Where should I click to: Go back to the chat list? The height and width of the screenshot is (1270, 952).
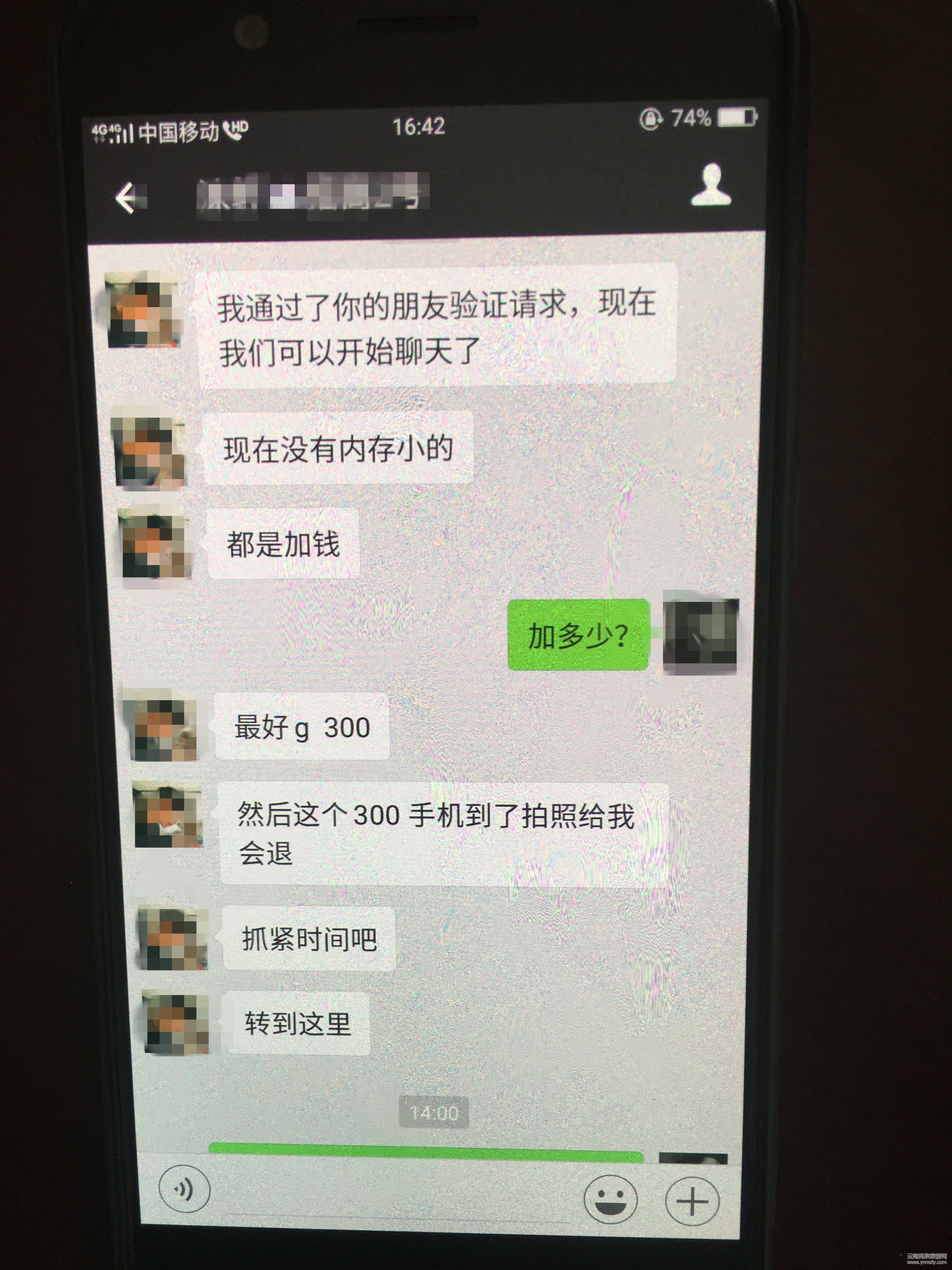(129, 197)
